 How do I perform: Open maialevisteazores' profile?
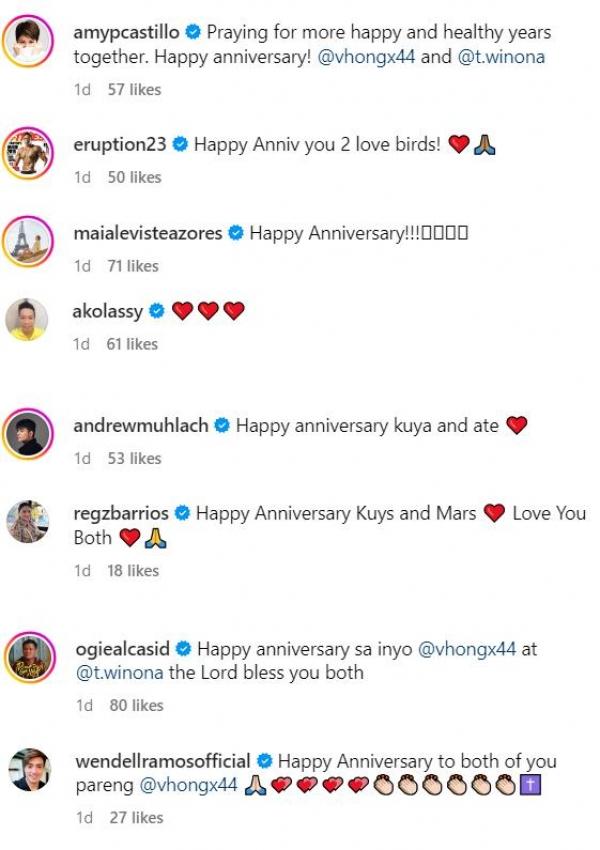click(148, 234)
